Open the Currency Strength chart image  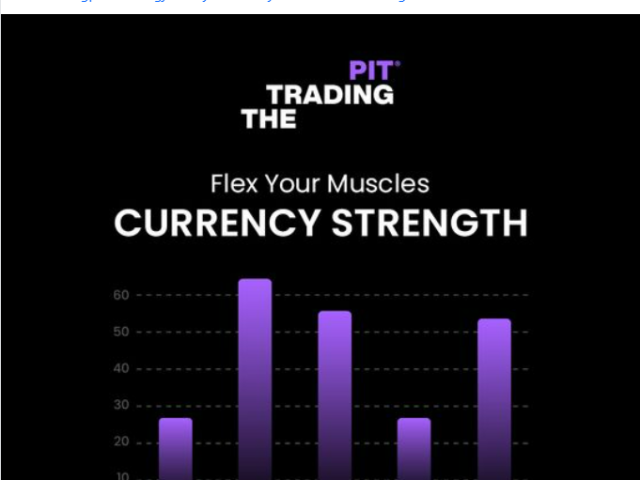(x=320, y=247)
